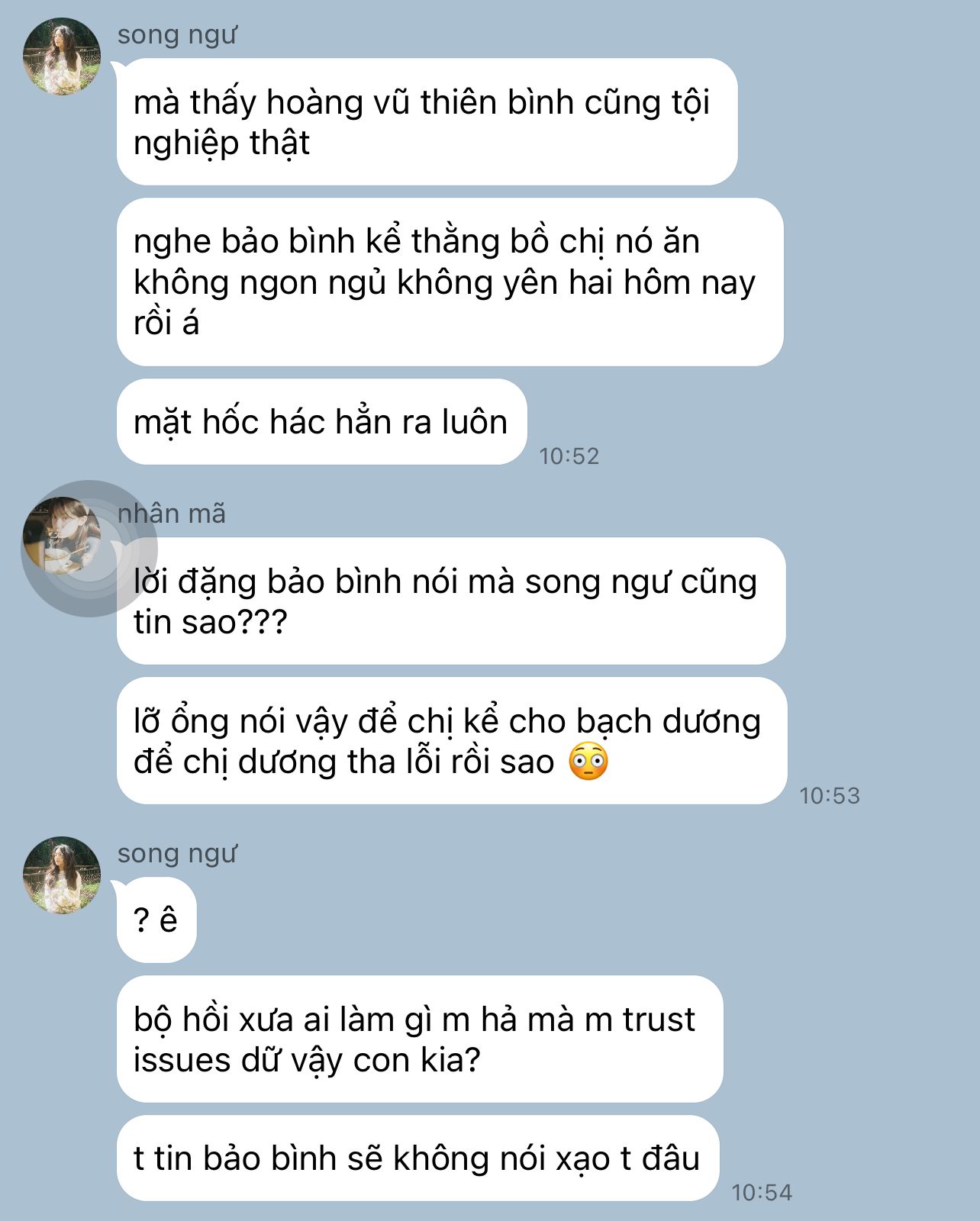Open song ngư's avatar beside 'mà thấy hoàng vũ' message

[62, 56]
